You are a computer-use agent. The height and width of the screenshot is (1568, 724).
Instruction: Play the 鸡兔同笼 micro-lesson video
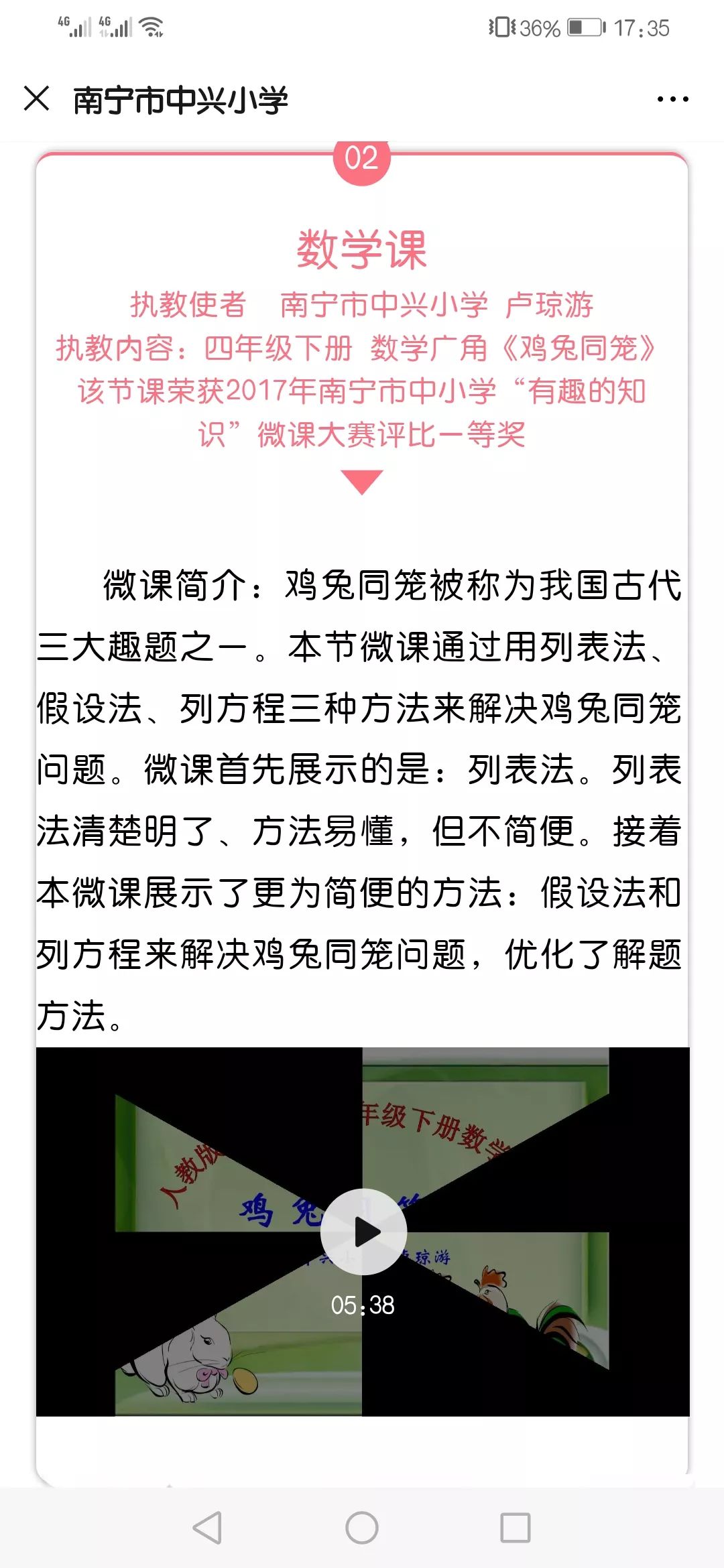click(x=363, y=1231)
